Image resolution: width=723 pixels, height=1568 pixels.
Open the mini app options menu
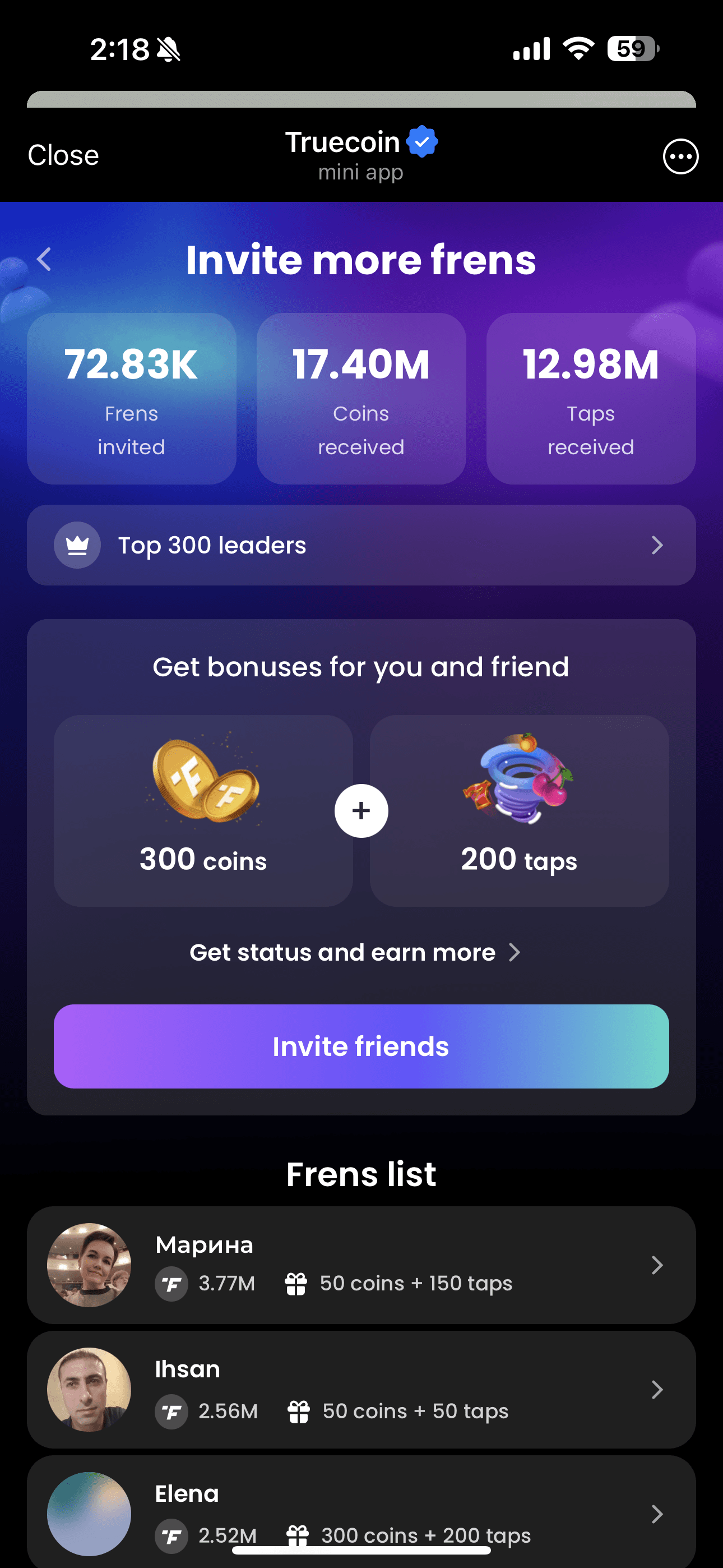pyautogui.click(x=680, y=156)
